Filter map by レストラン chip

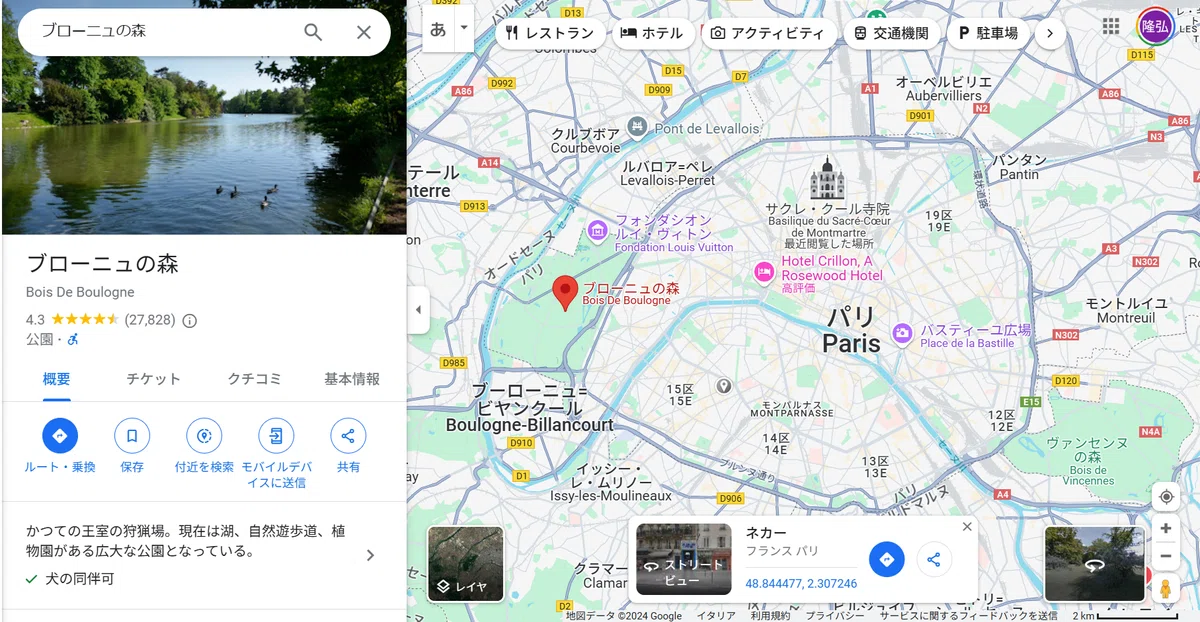(550, 33)
